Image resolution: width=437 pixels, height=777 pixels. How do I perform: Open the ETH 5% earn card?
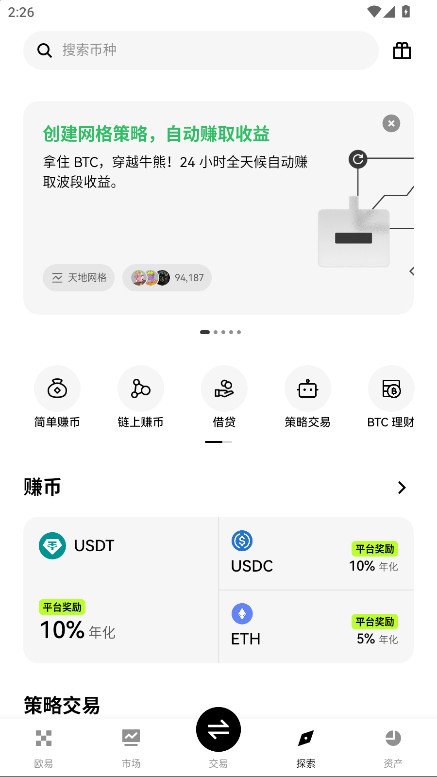click(x=316, y=626)
